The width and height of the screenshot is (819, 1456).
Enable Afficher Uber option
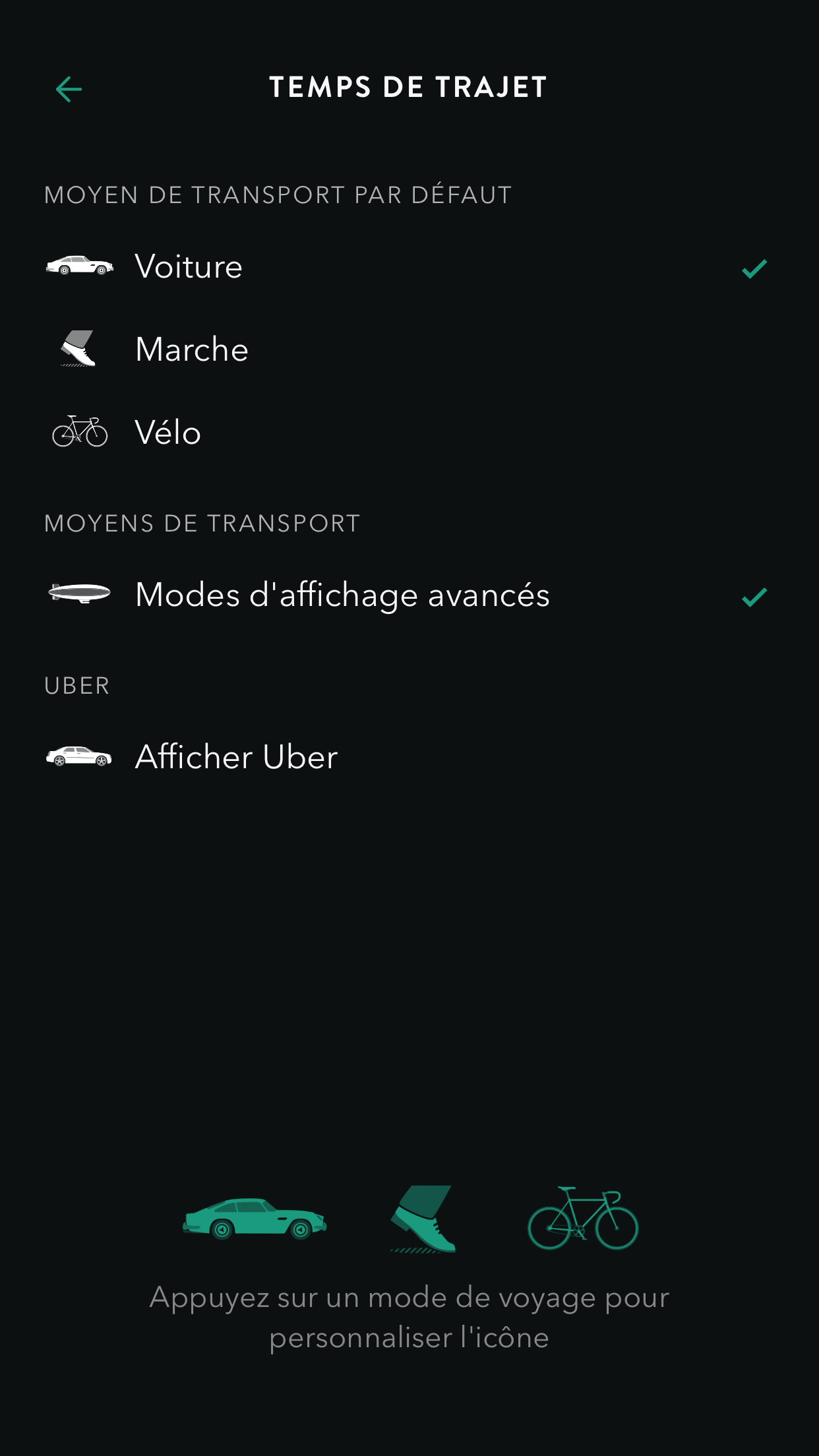(409, 757)
